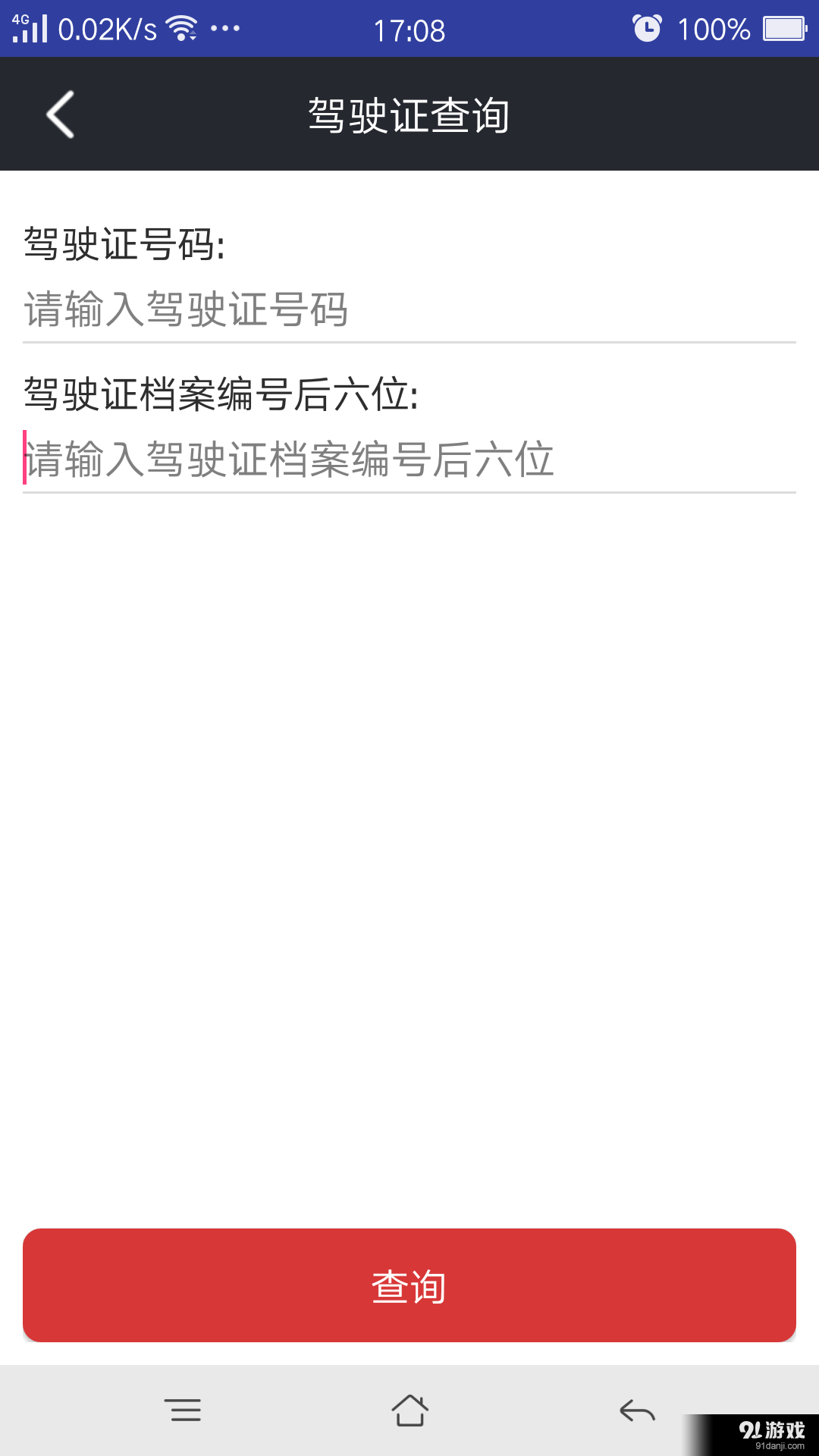Viewport: 819px width, 1456px height.
Task: Tap the back navigation icon bottom right
Action: 637,1410
